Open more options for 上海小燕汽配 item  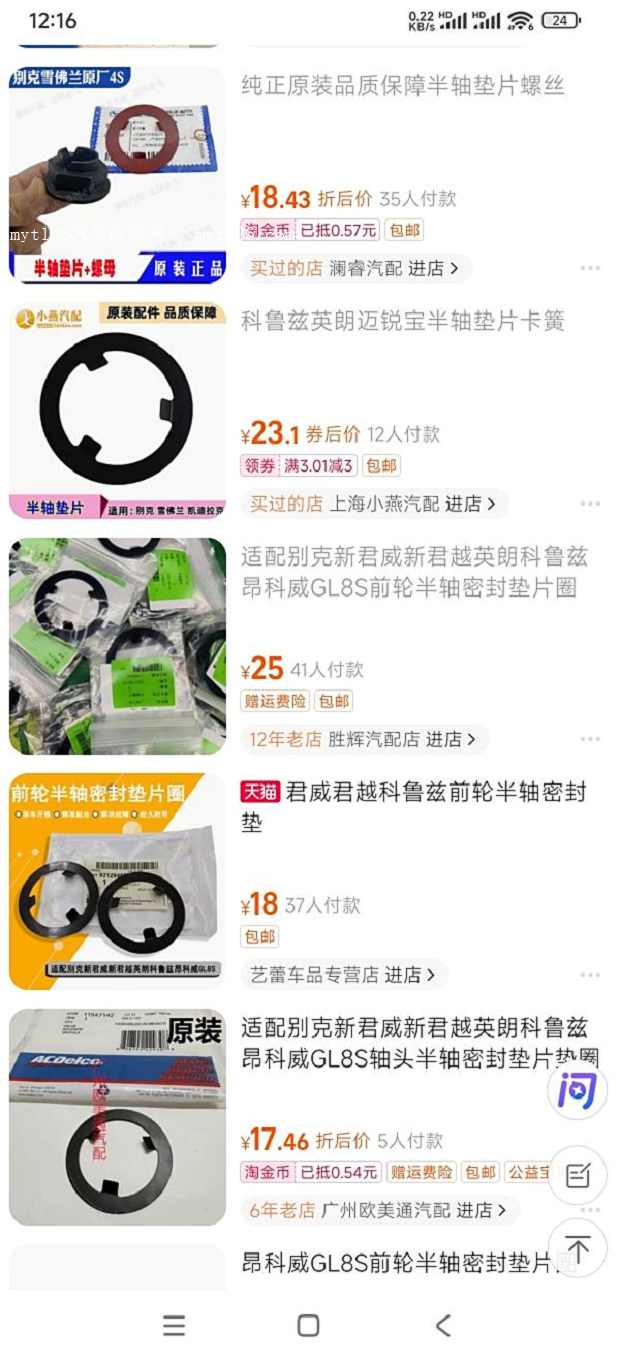[x=590, y=504]
